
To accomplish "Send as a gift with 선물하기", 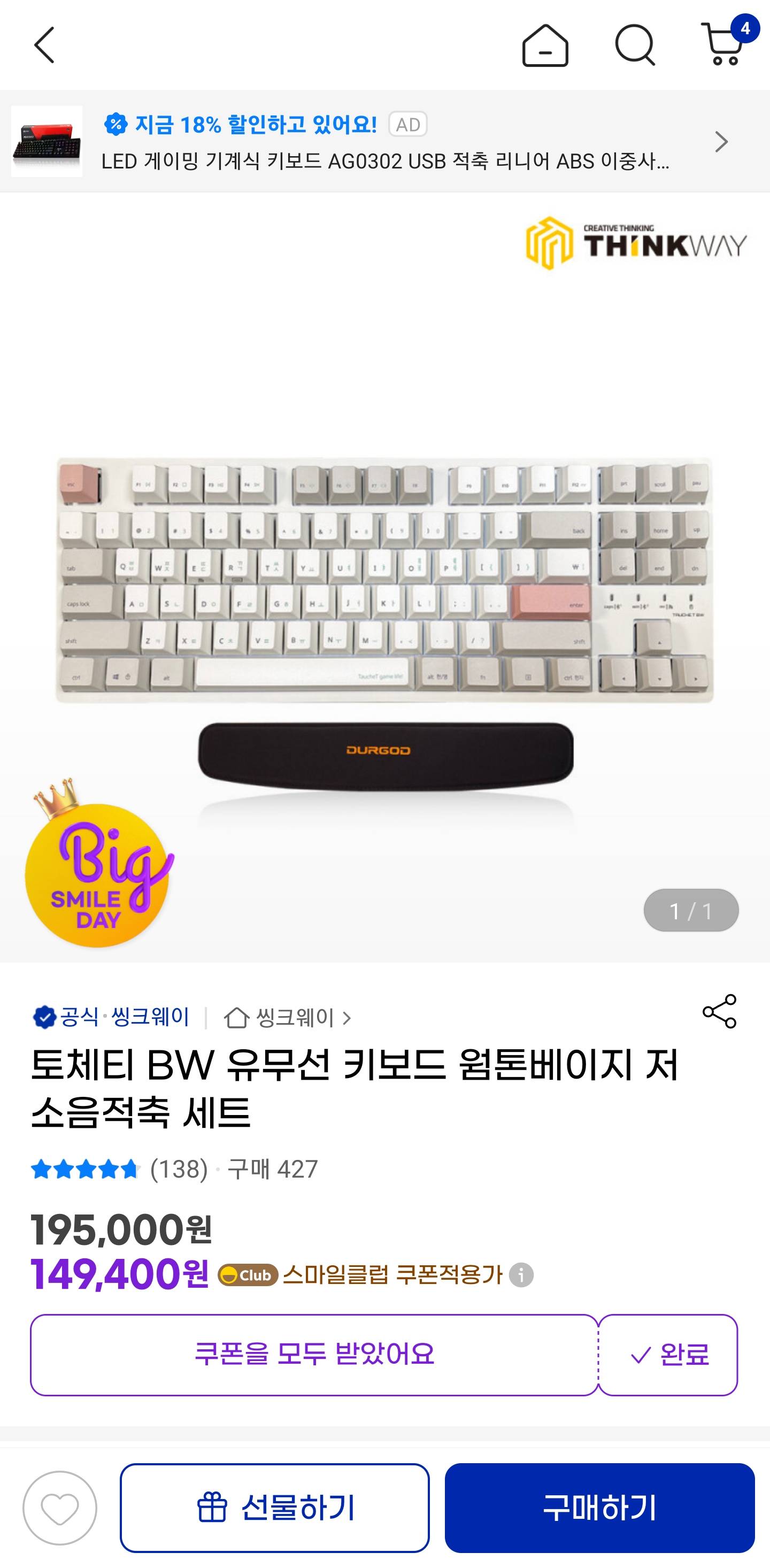I will (274, 1508).
